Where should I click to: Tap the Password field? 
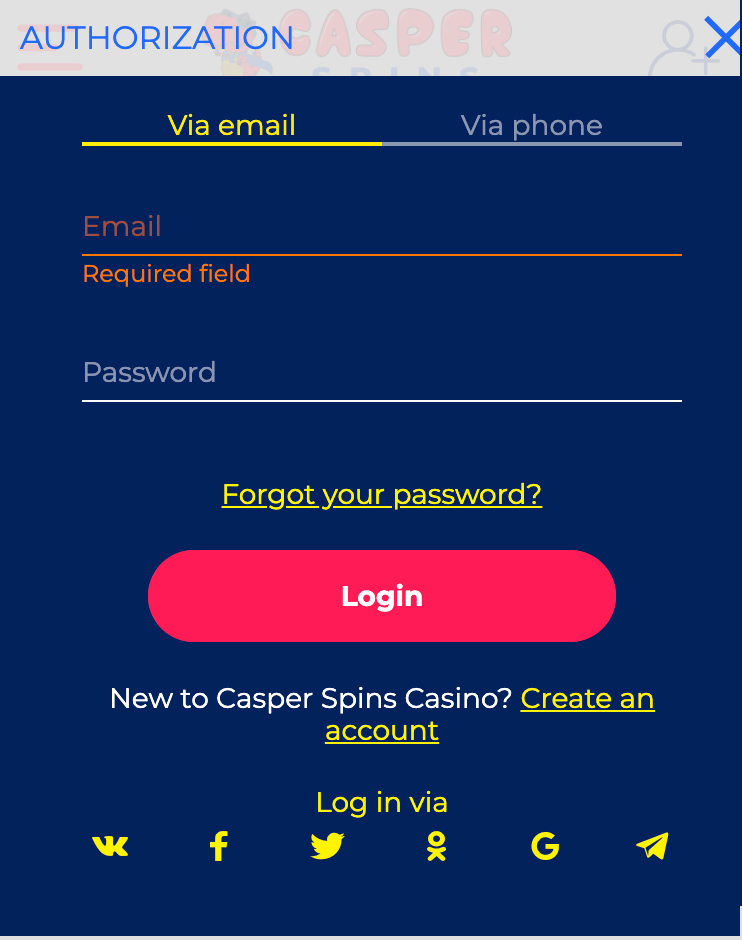pos(381,374)
